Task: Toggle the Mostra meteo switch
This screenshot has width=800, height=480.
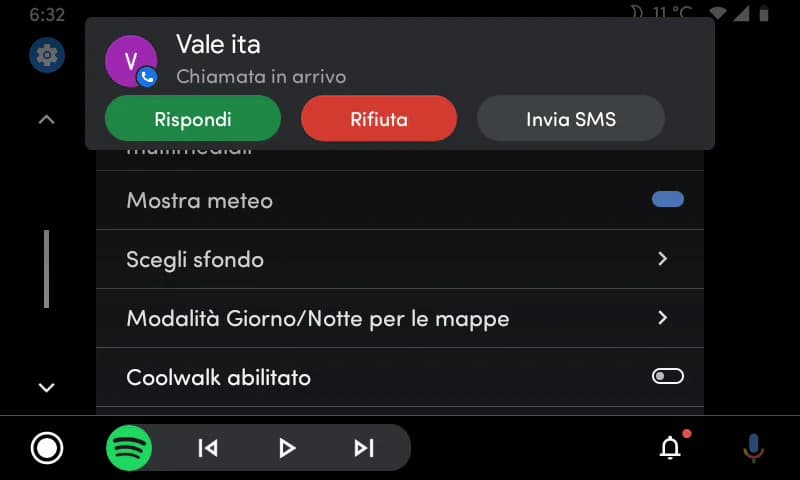Action: pos(667,200)
